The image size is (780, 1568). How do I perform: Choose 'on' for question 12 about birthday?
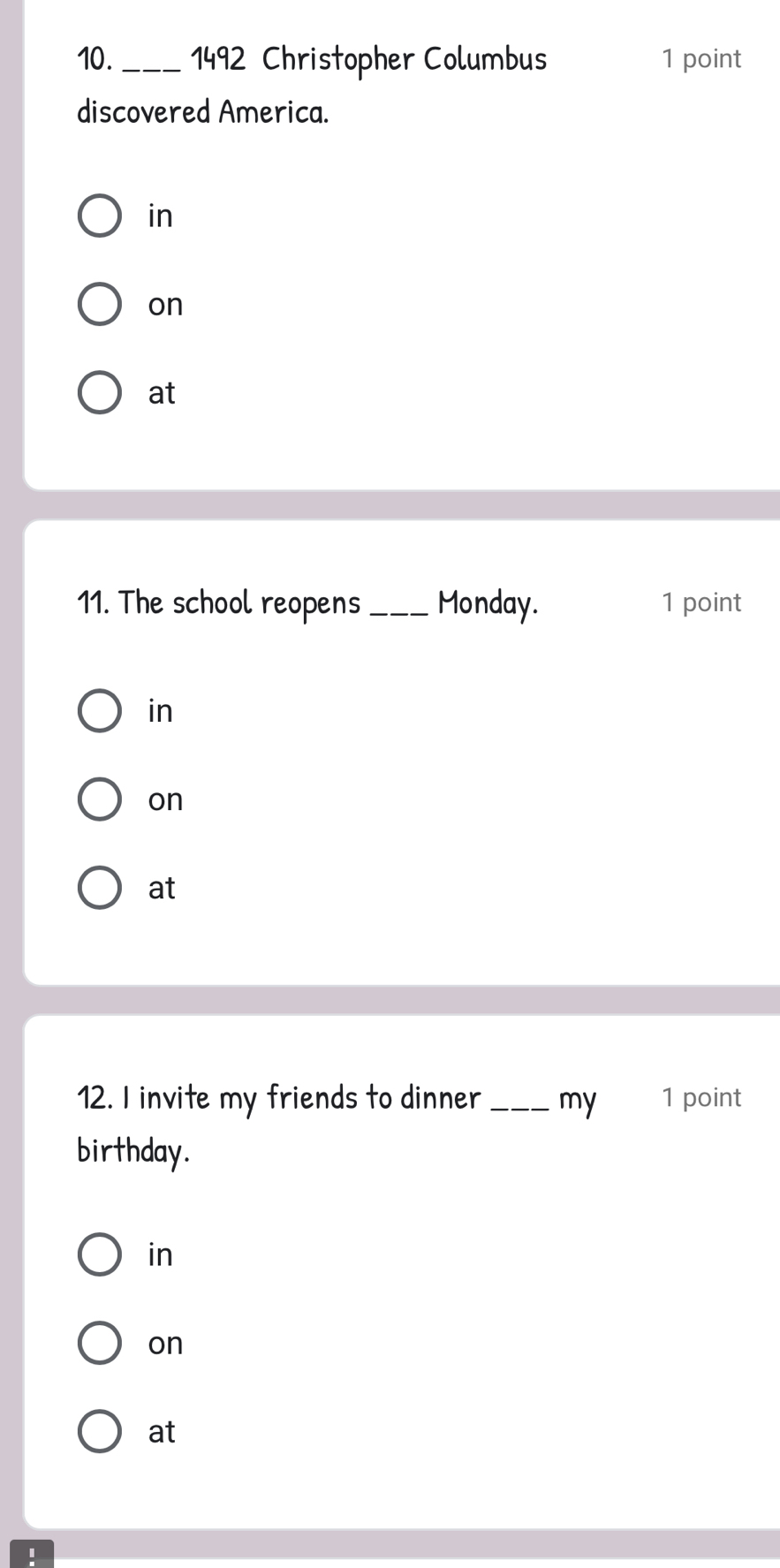coord(100,1344)
